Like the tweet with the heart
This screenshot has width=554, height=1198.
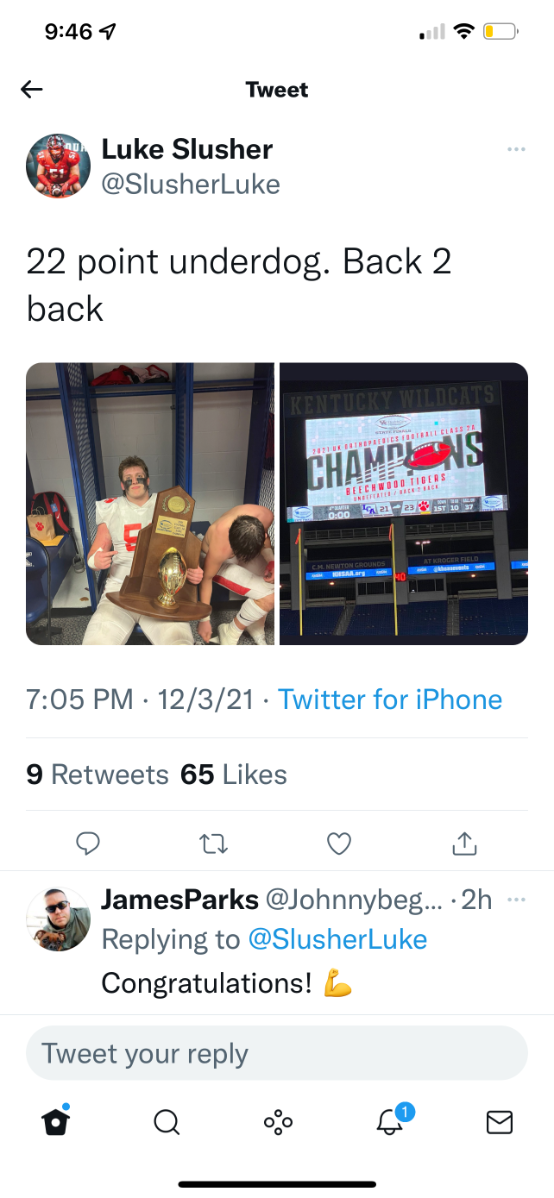click(x=339, y=843)
